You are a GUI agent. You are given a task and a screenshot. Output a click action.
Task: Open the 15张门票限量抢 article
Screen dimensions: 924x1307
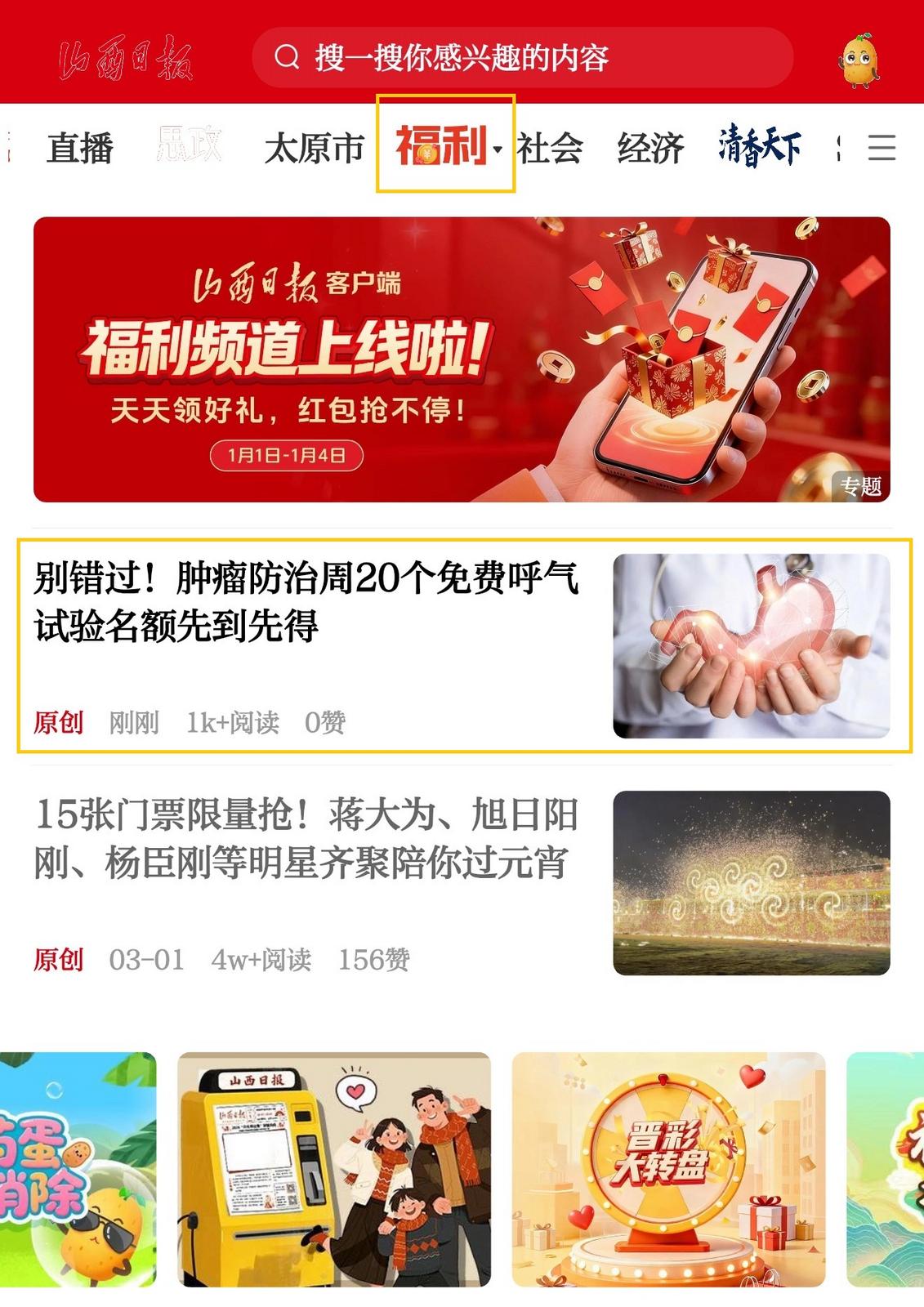306,839
